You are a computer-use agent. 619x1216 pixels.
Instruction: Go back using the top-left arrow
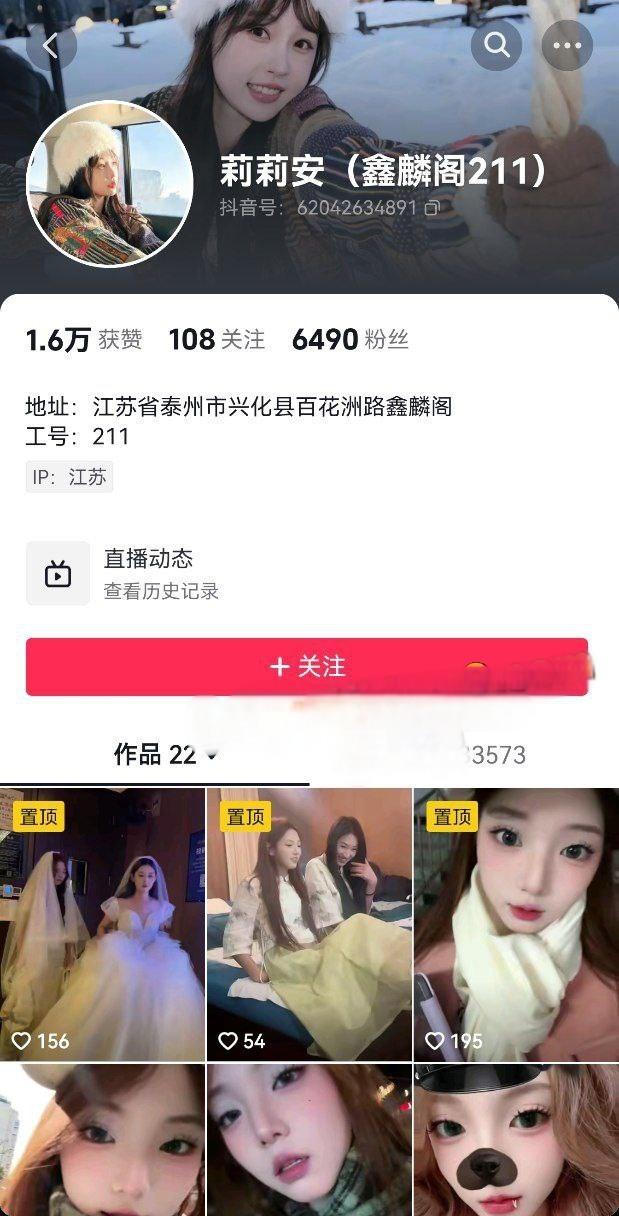click(51, 46)
